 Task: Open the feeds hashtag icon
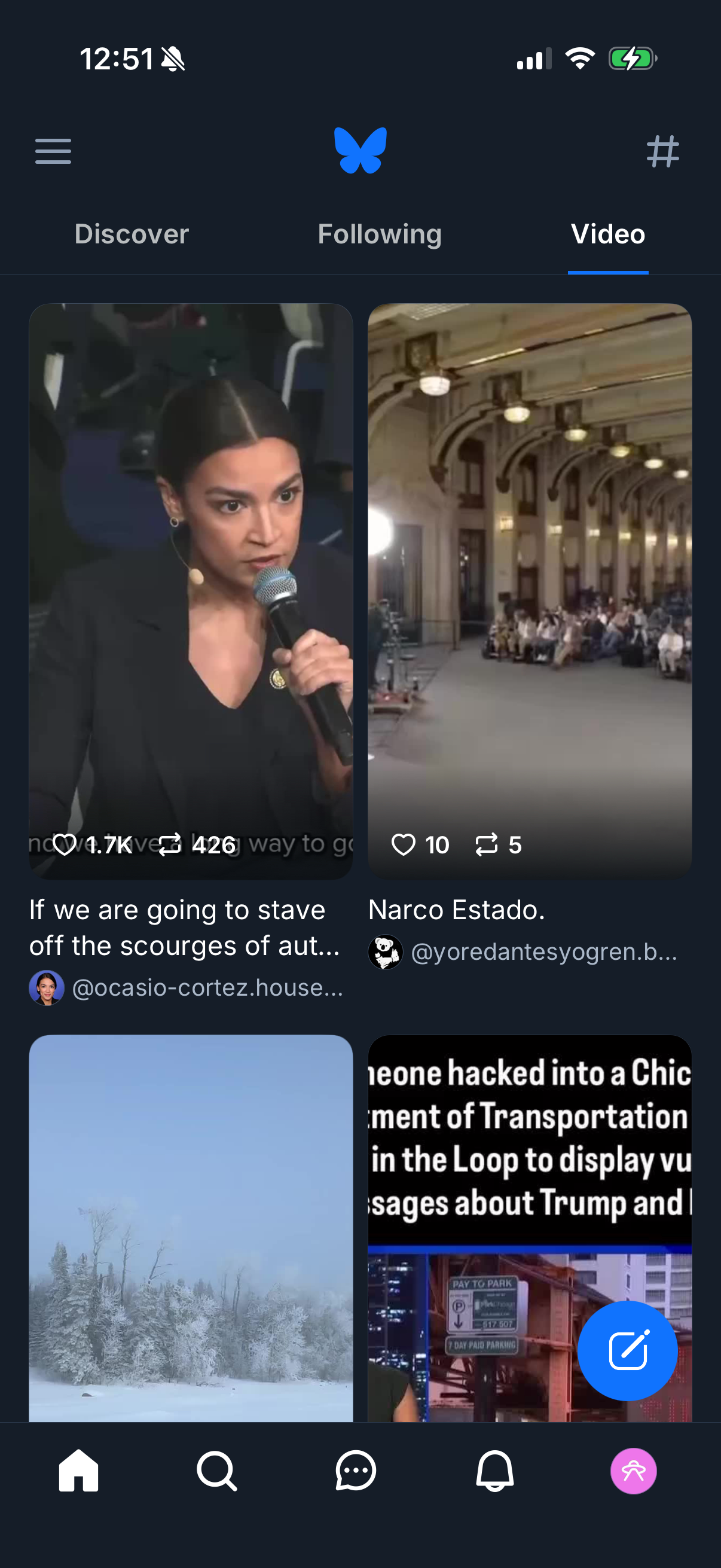(663, 151)
